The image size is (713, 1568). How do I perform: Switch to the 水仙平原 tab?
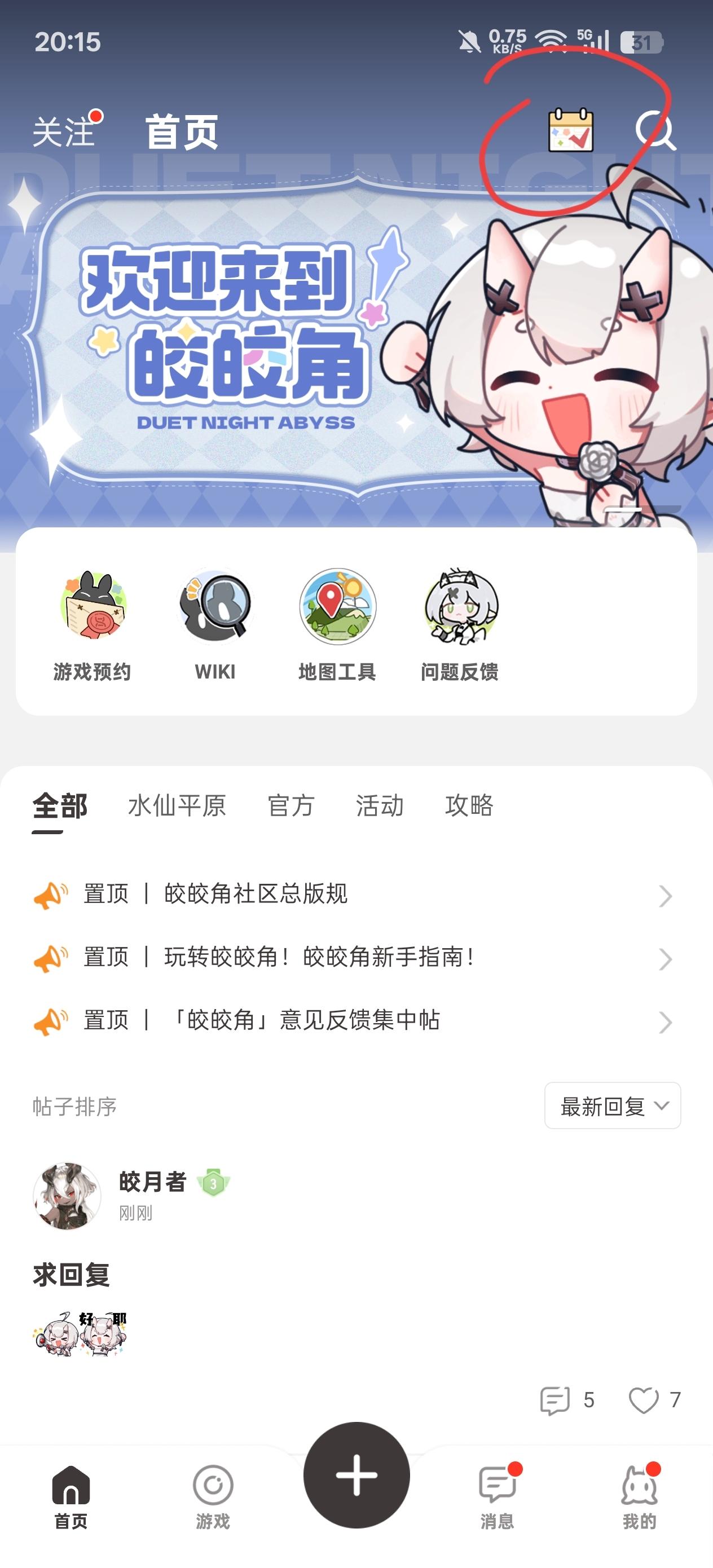[x=177, y=805]
